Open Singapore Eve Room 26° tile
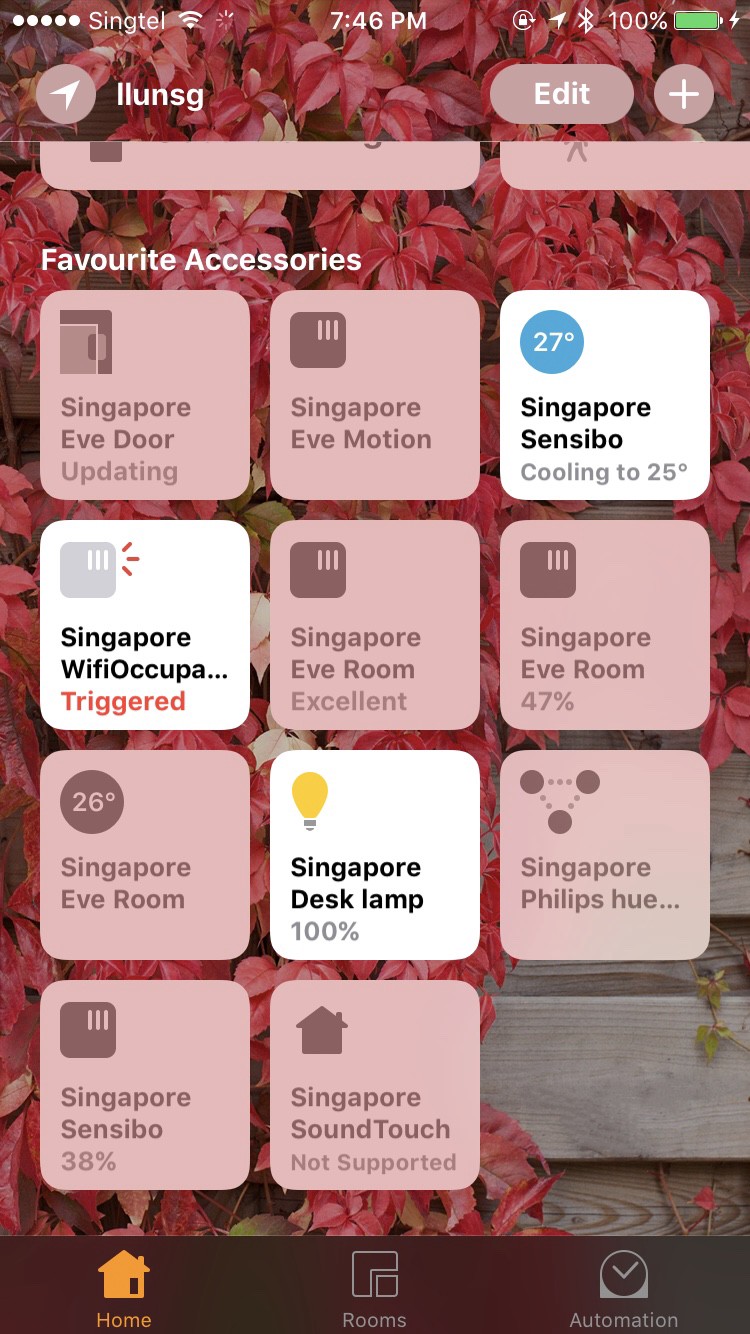The height and width of the screenshot is (1334, 750). click(x=145, y=855)
